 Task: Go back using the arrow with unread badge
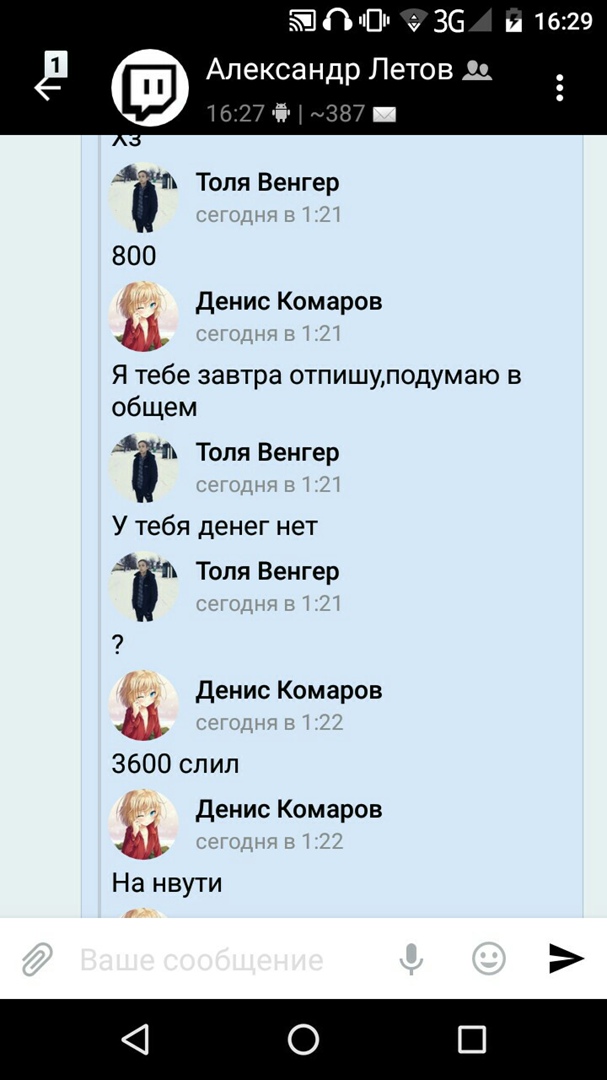pyautogui.click(x=48, y=84)
